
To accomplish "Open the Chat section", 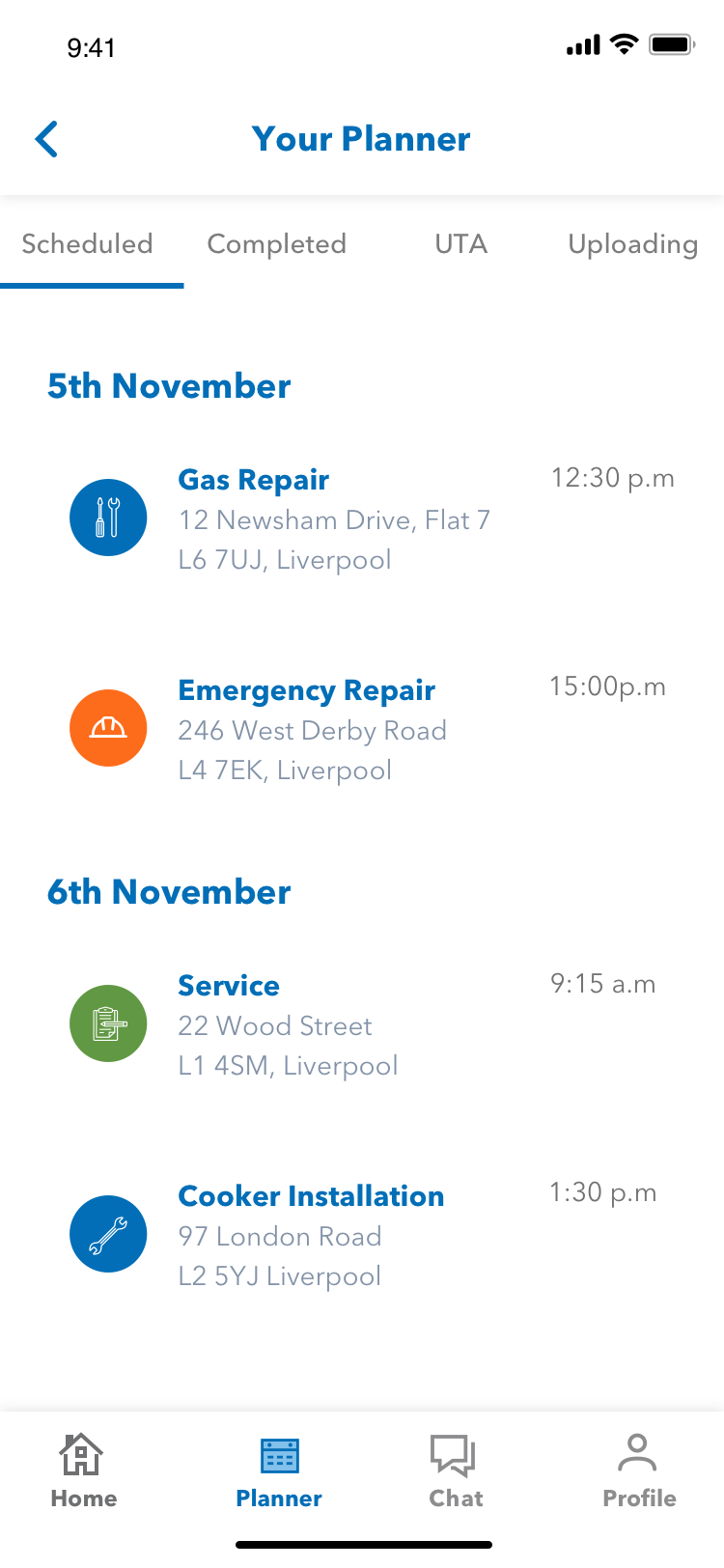I will [456, 1471].
